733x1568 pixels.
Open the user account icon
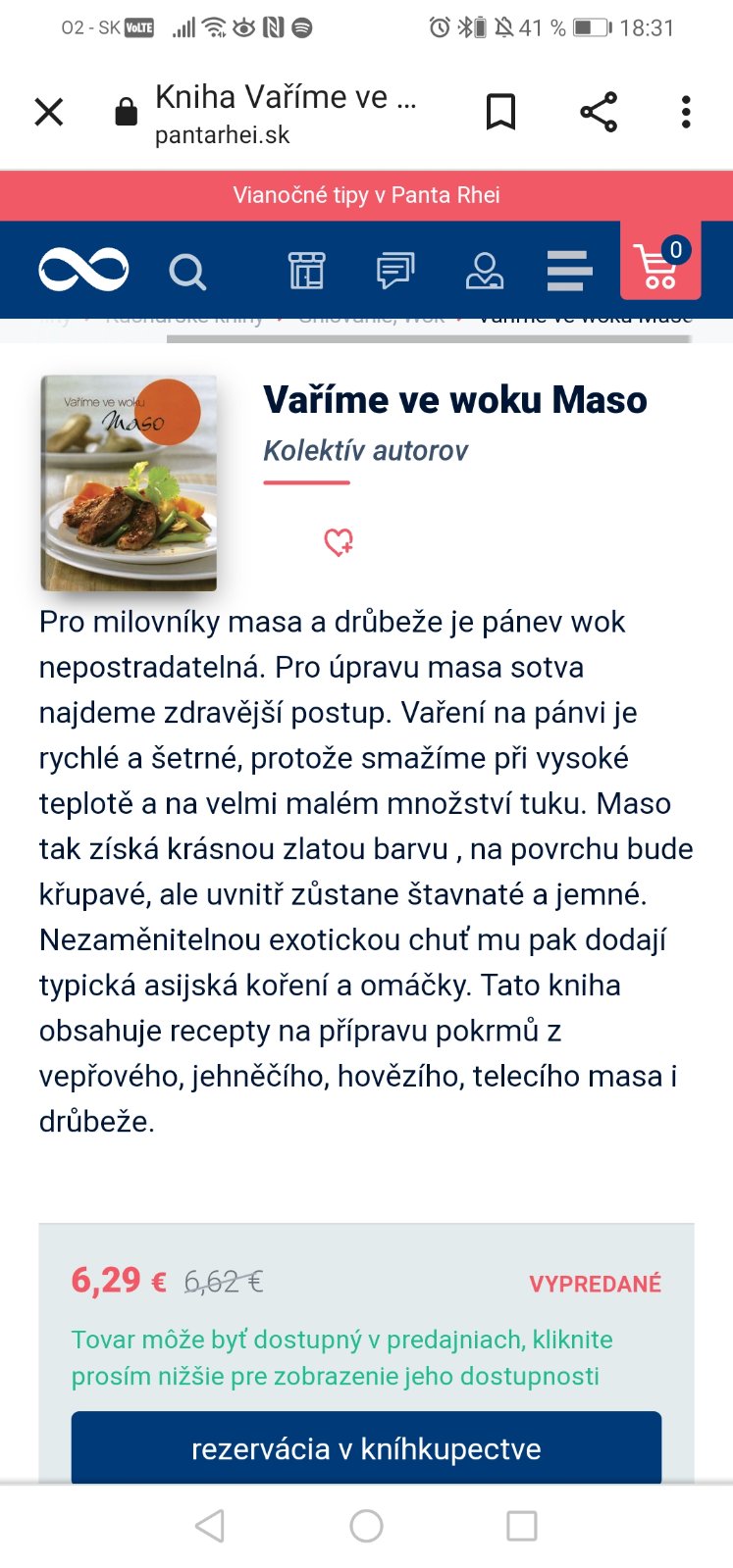(x=484, y=271)
